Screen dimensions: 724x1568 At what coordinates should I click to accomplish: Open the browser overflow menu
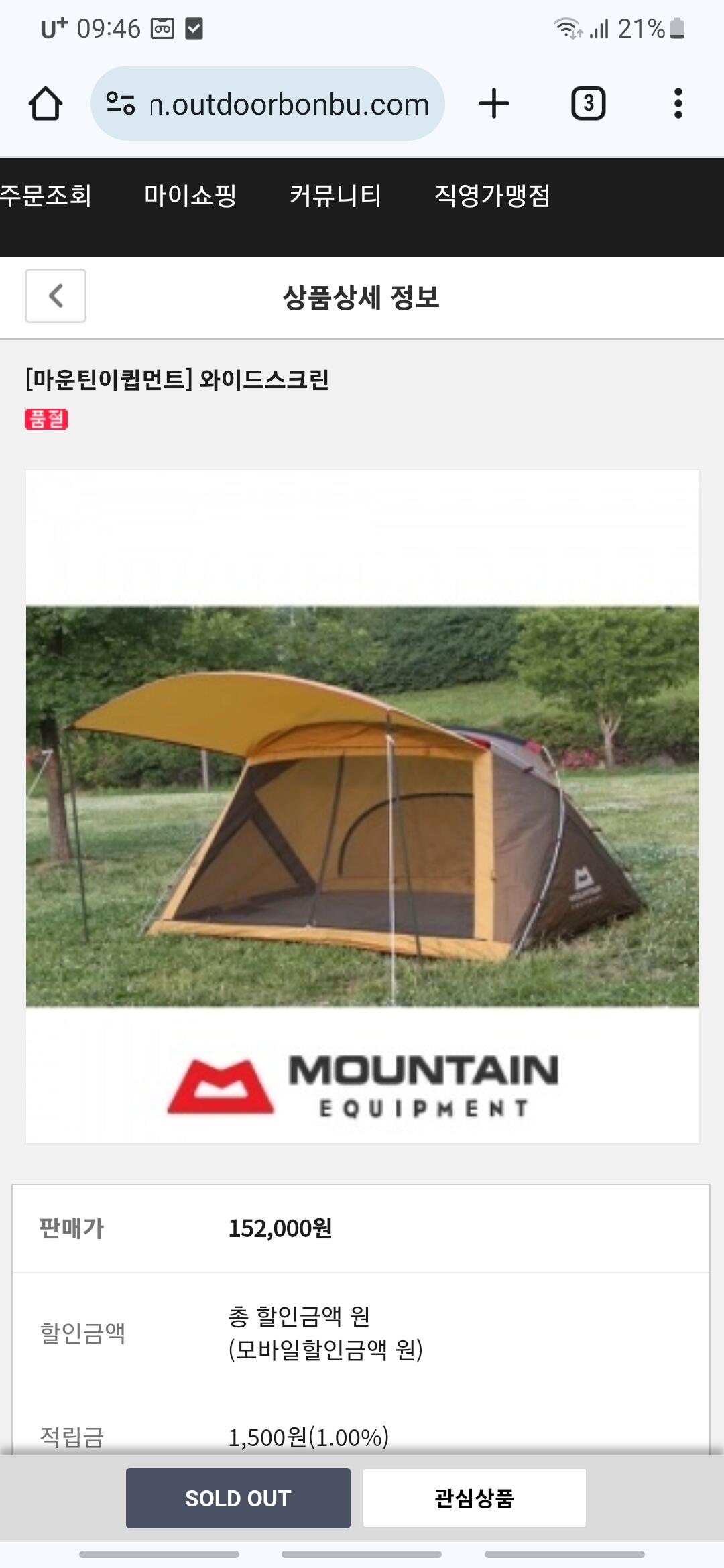[x=678, y=104]
